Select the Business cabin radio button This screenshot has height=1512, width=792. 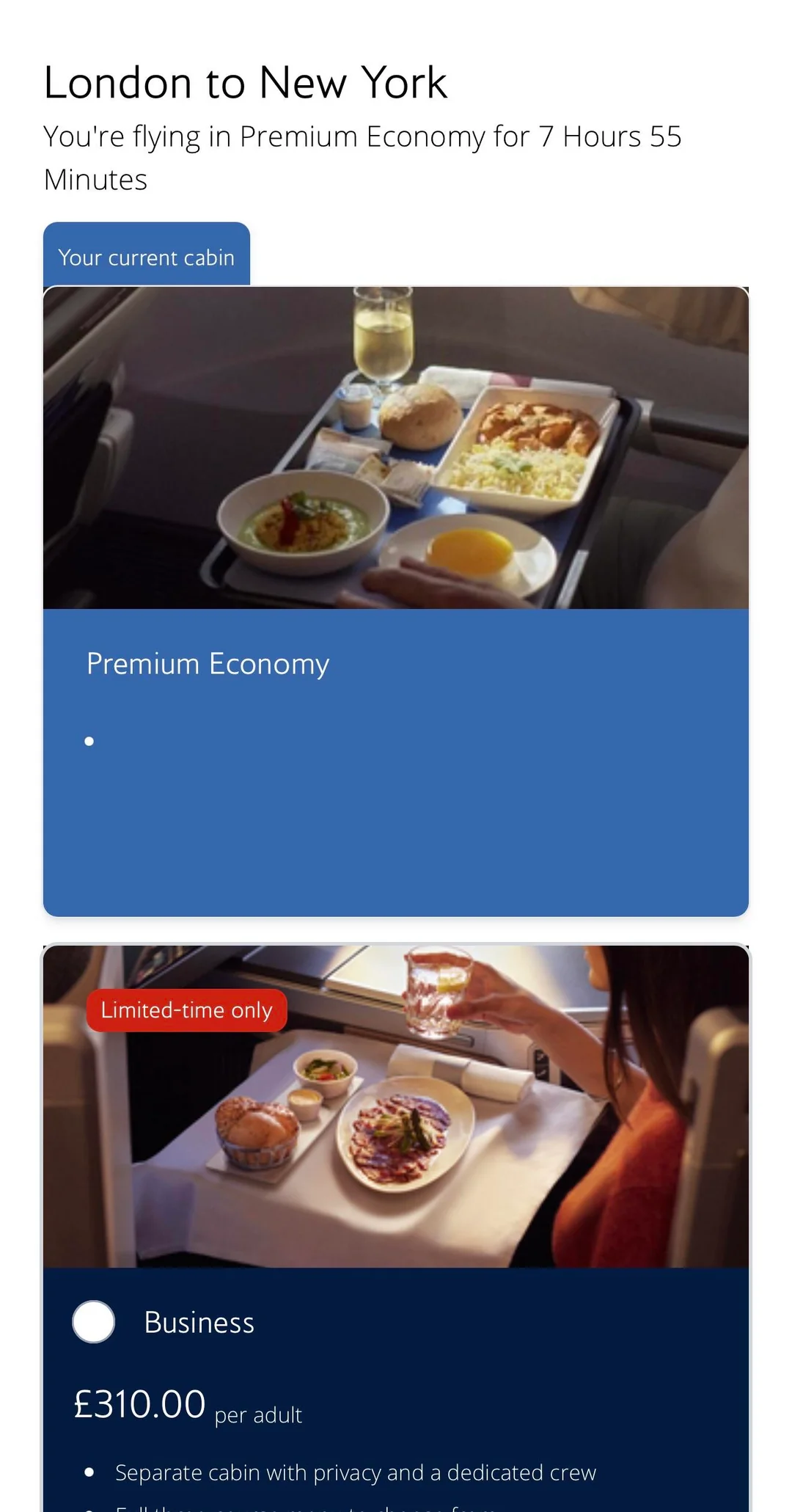[94, 1322]
